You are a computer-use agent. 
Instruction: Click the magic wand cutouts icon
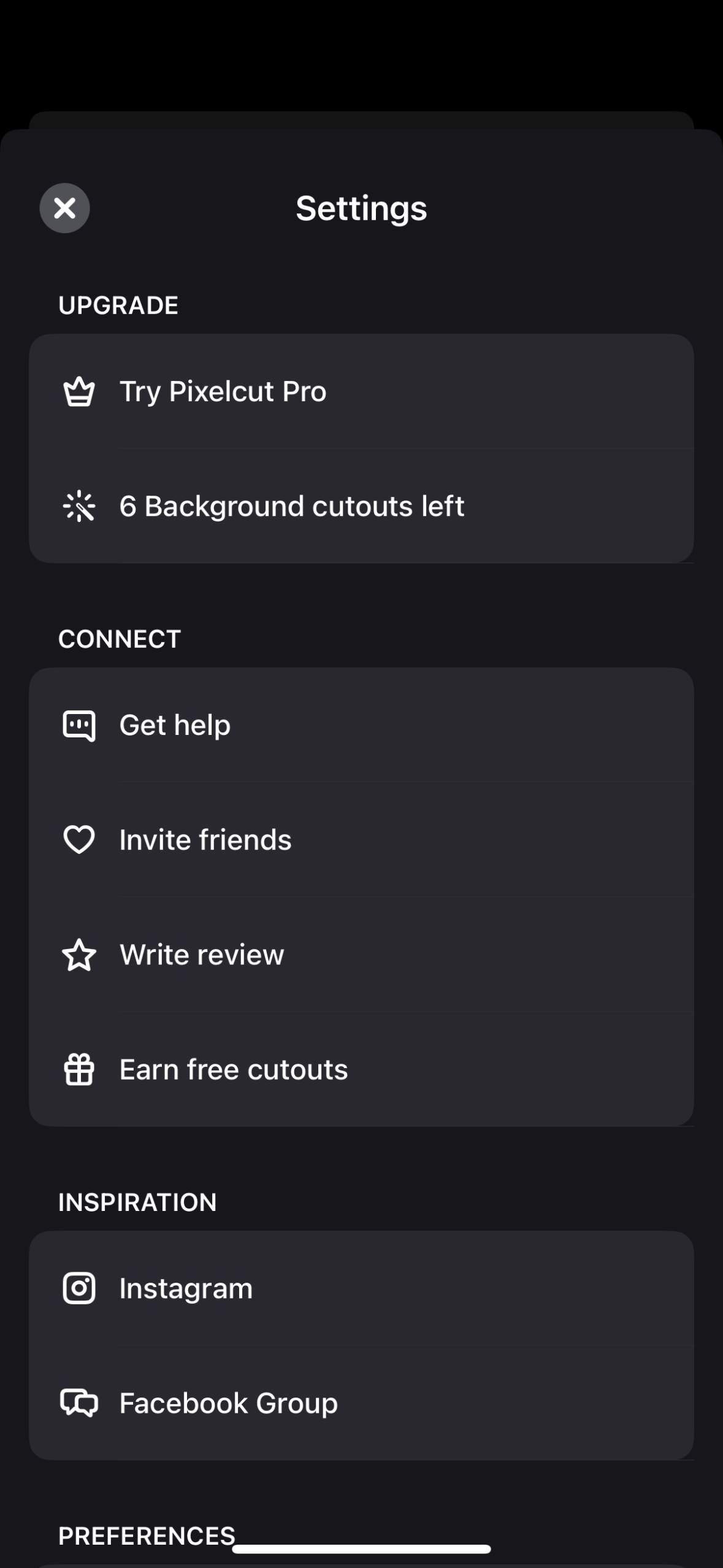pyautogui.click(x=78, y=506)
